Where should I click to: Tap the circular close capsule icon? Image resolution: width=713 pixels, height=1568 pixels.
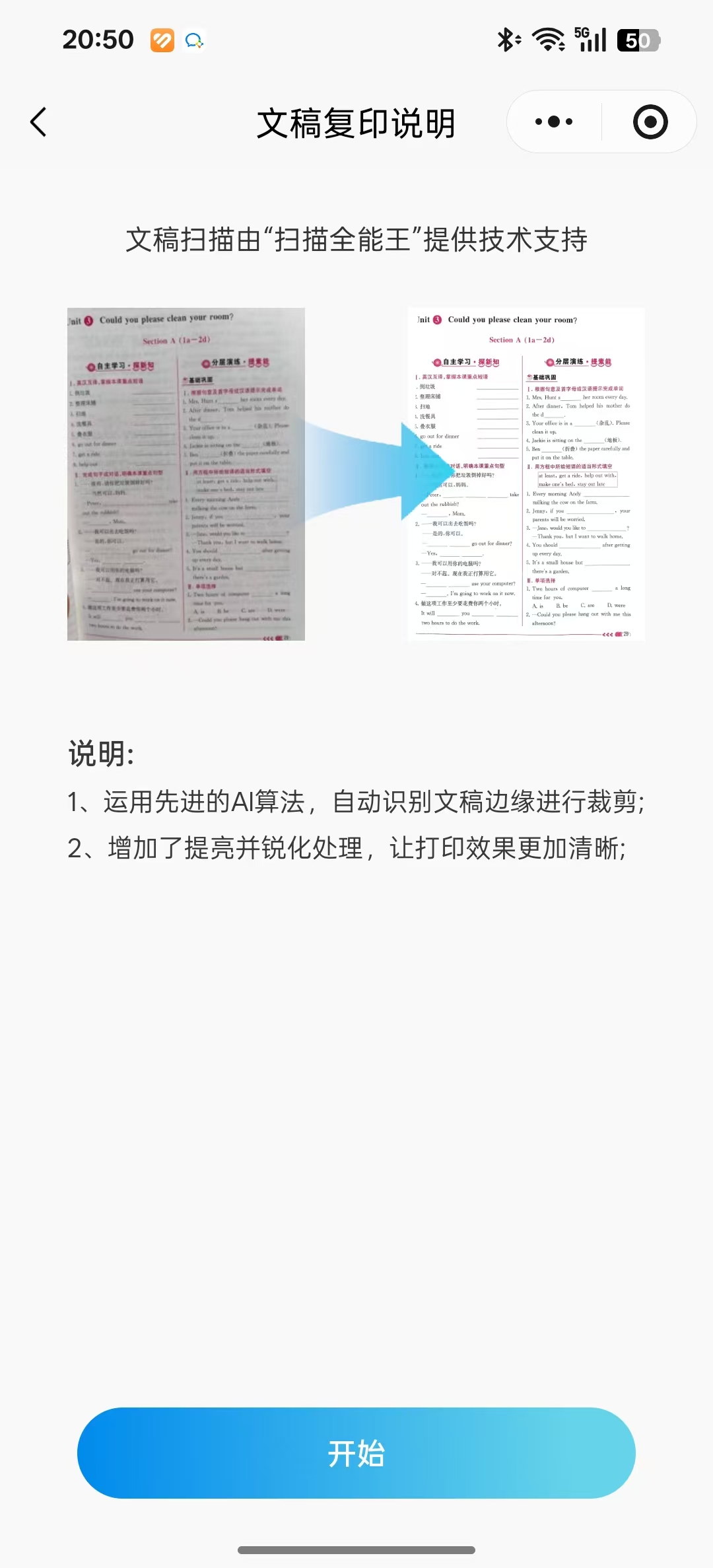click(x=649, y=122)
